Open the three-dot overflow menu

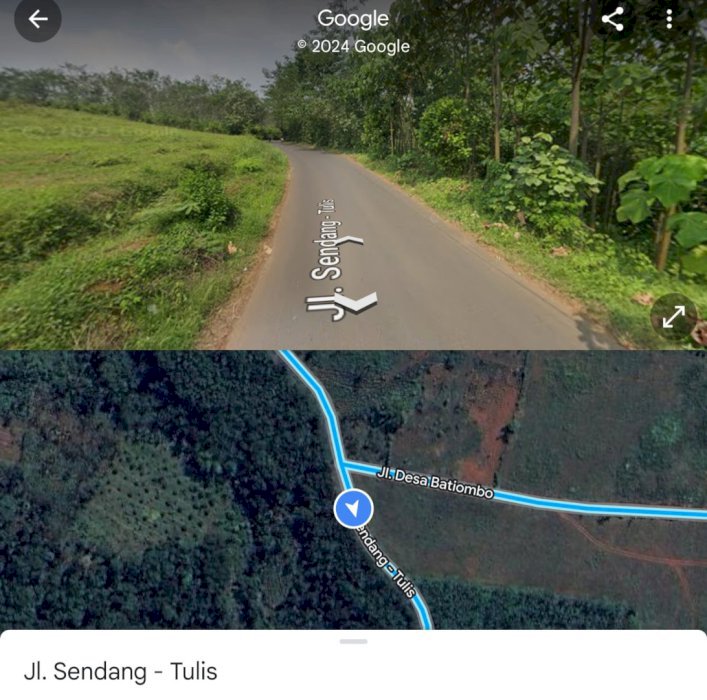tap(669, 19)
